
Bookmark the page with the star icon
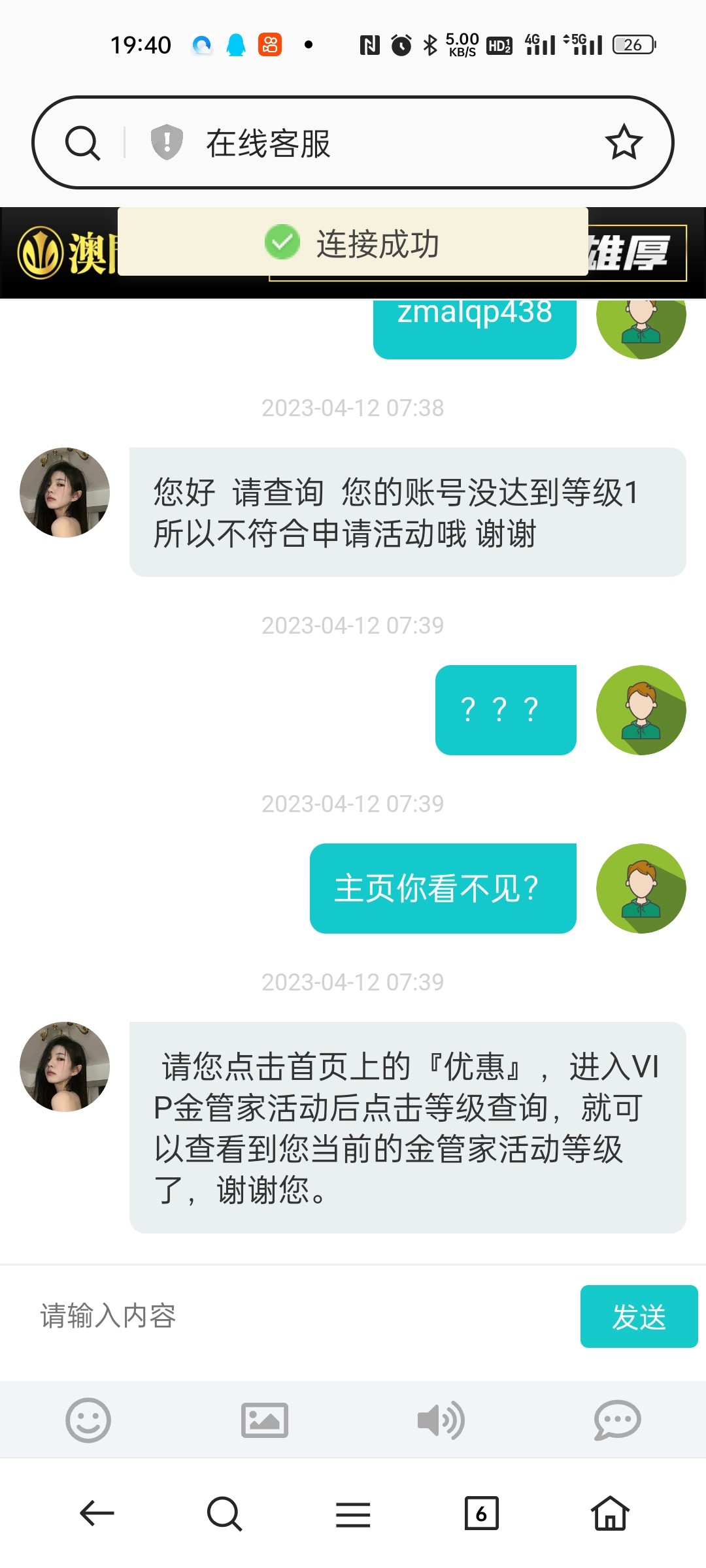click(x=624, y=142)
